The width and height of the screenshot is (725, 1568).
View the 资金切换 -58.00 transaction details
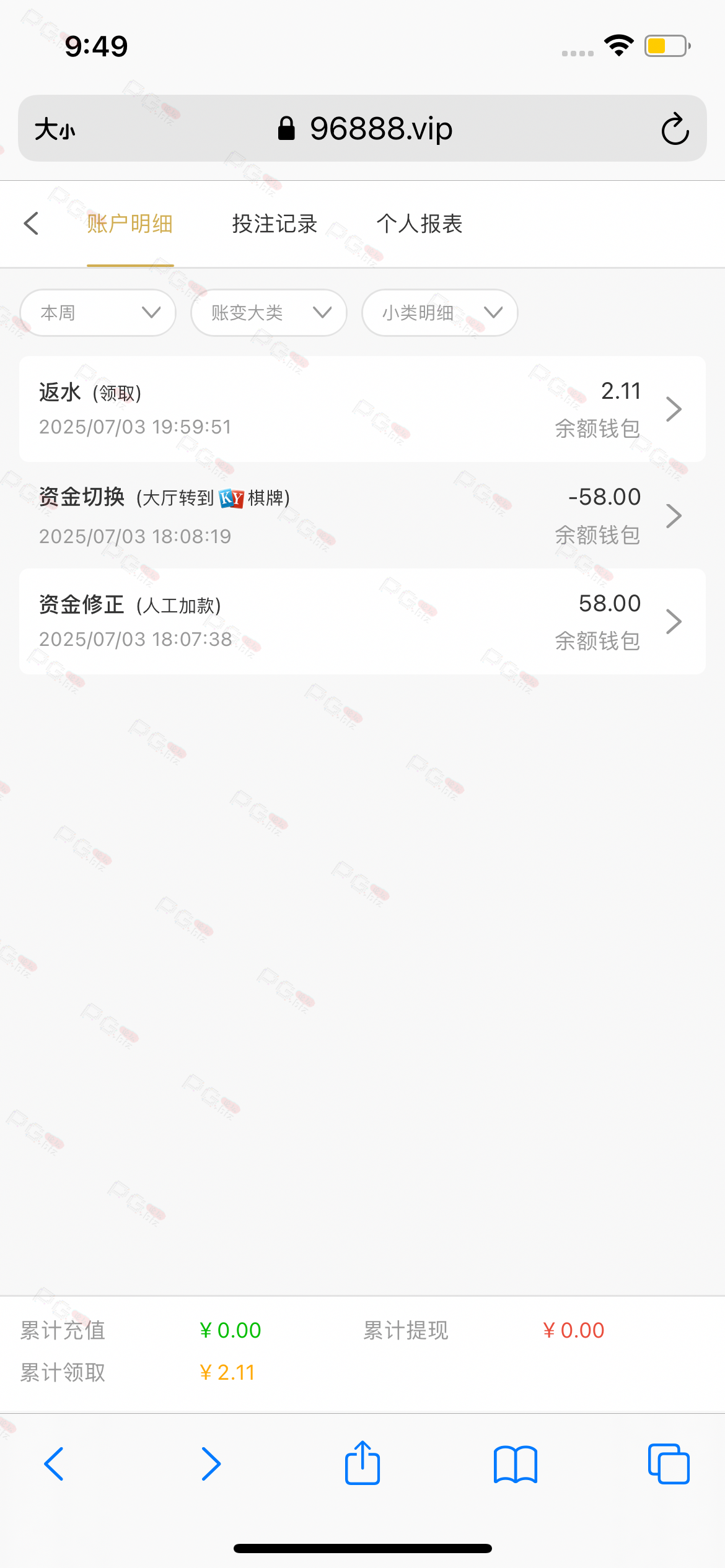(x=362, y=515)
